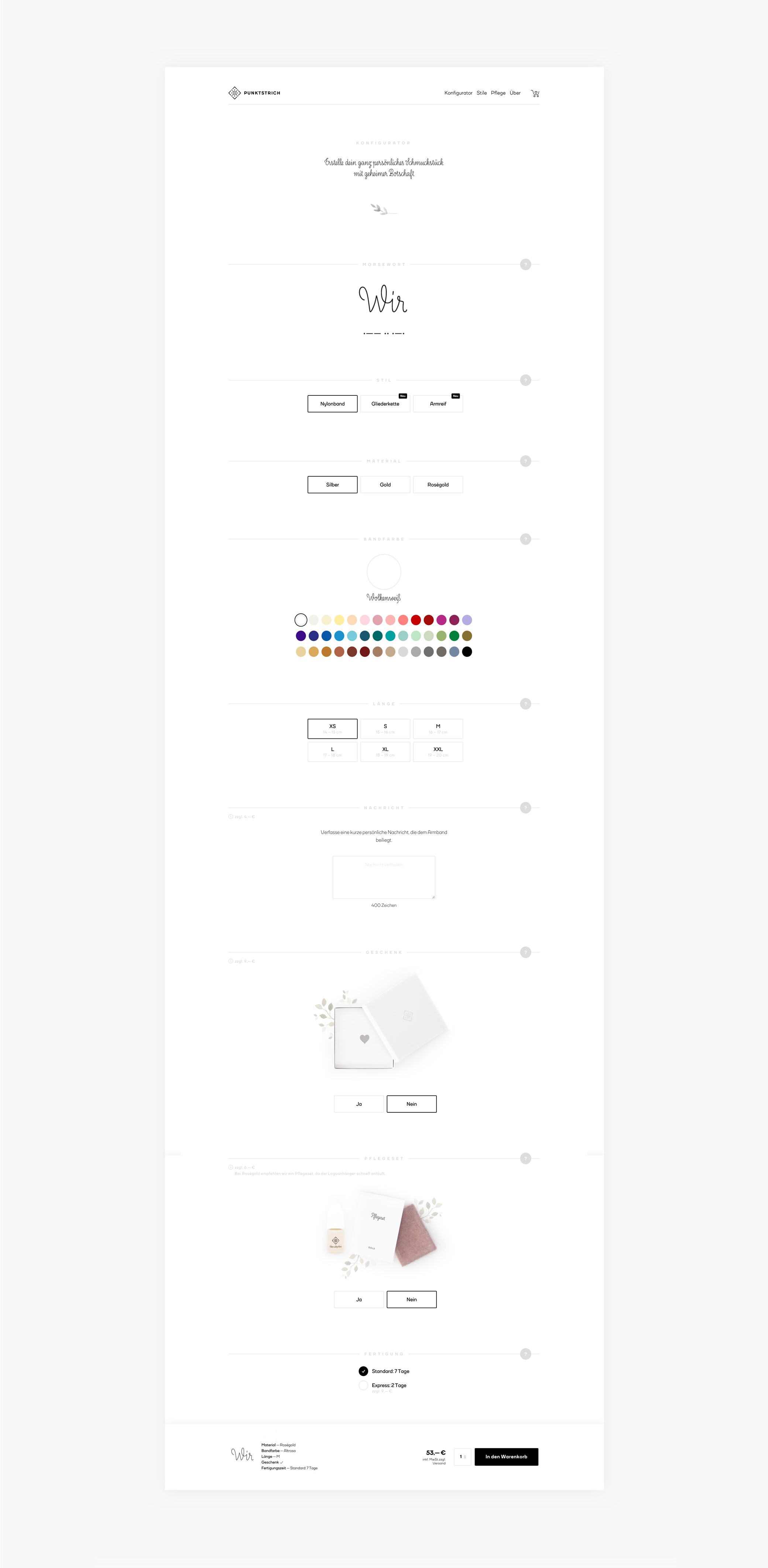
Task: Pick the black band color swatch
Action: [x=467, y=652]
